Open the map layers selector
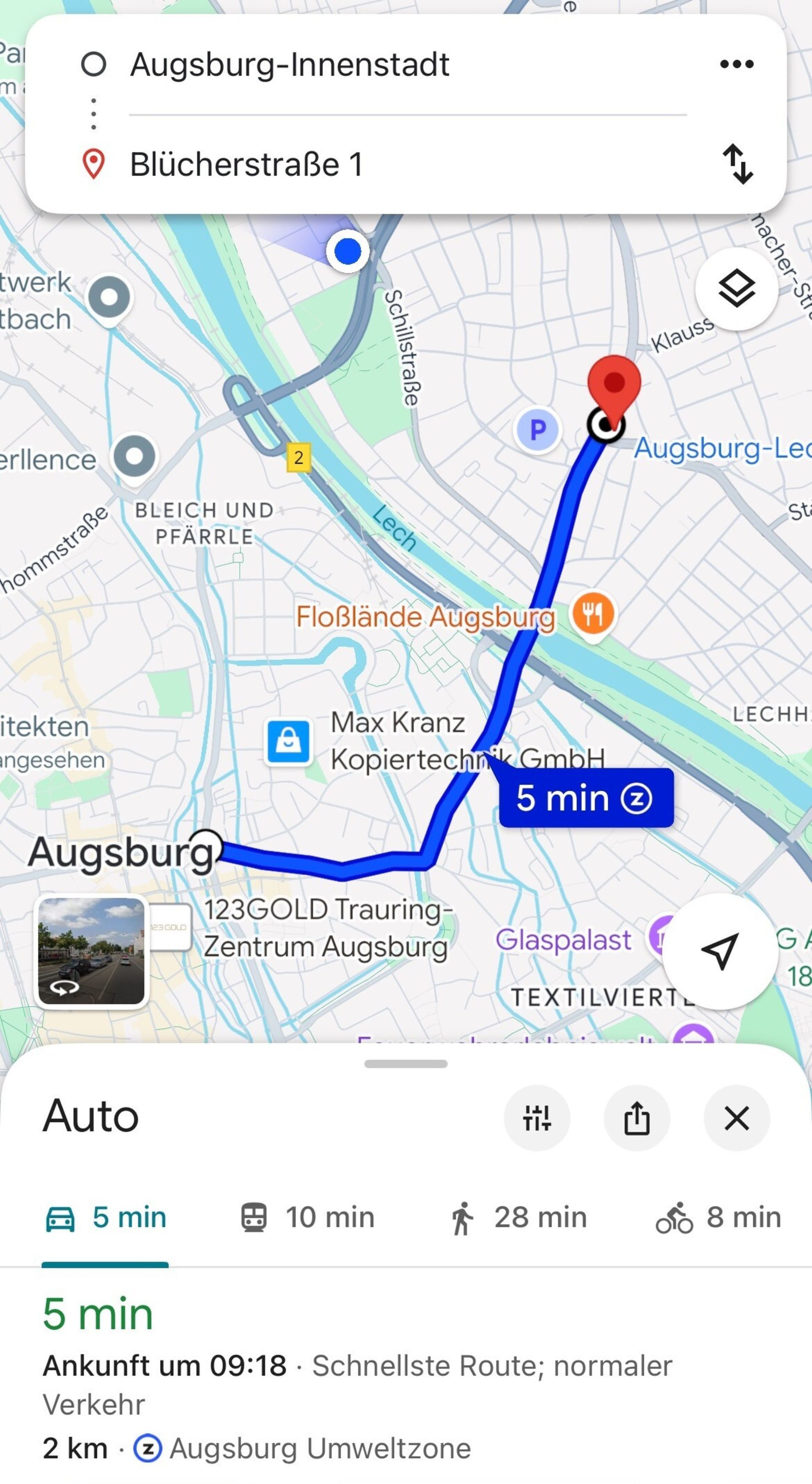Image resolution: width=812 pixels, height=1484 pixels. tap(736, 289)
